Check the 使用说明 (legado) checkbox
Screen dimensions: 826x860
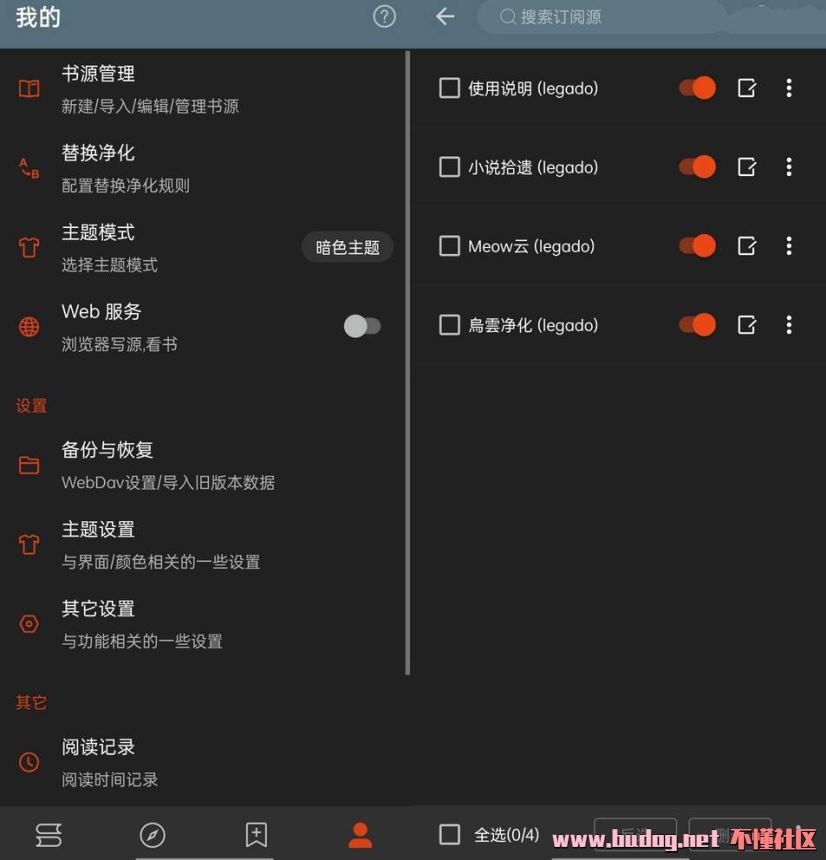450,88
